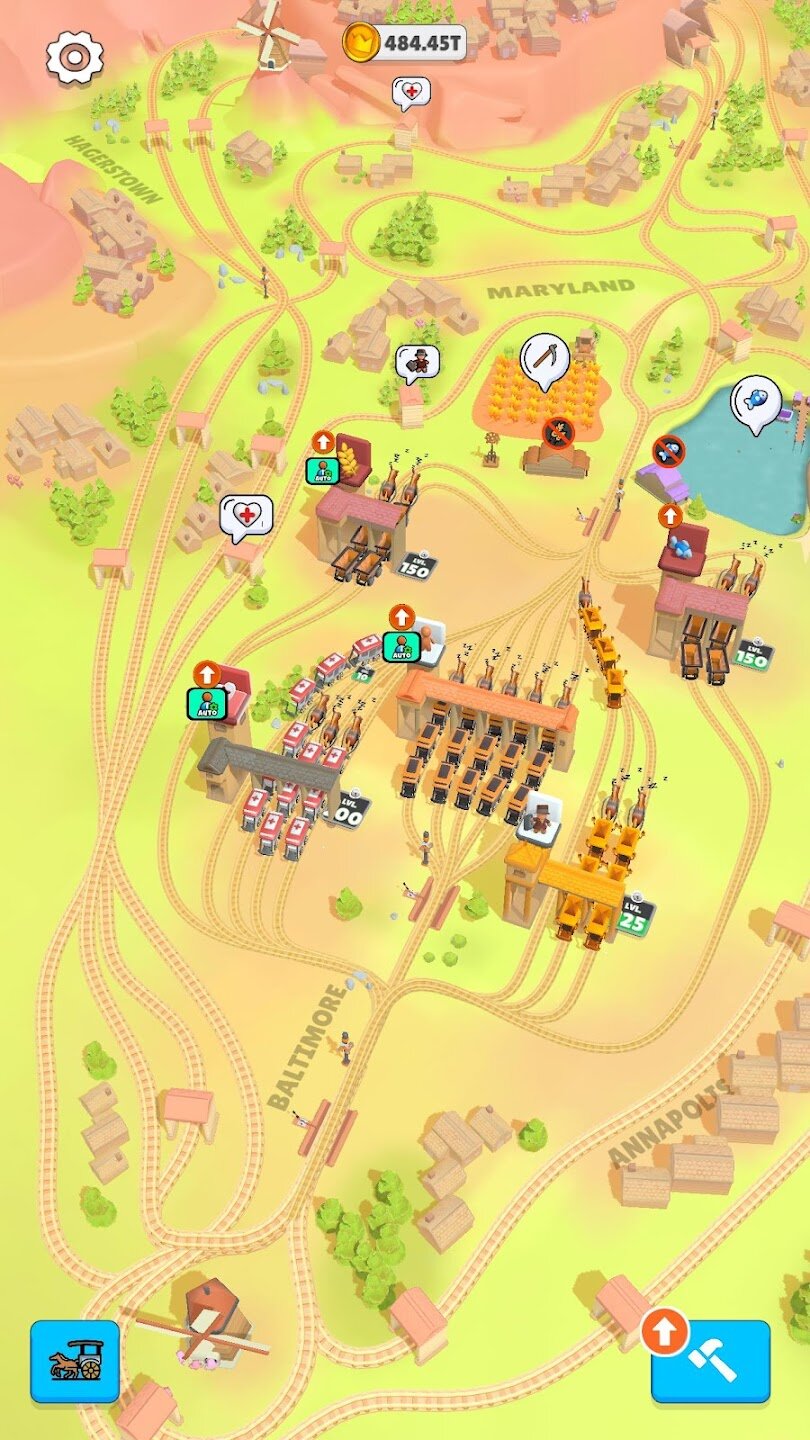Viewport: 810px width, 1440px height.
Task: Tap the upgrade arrow over the fish station
Action: point(670,516)
